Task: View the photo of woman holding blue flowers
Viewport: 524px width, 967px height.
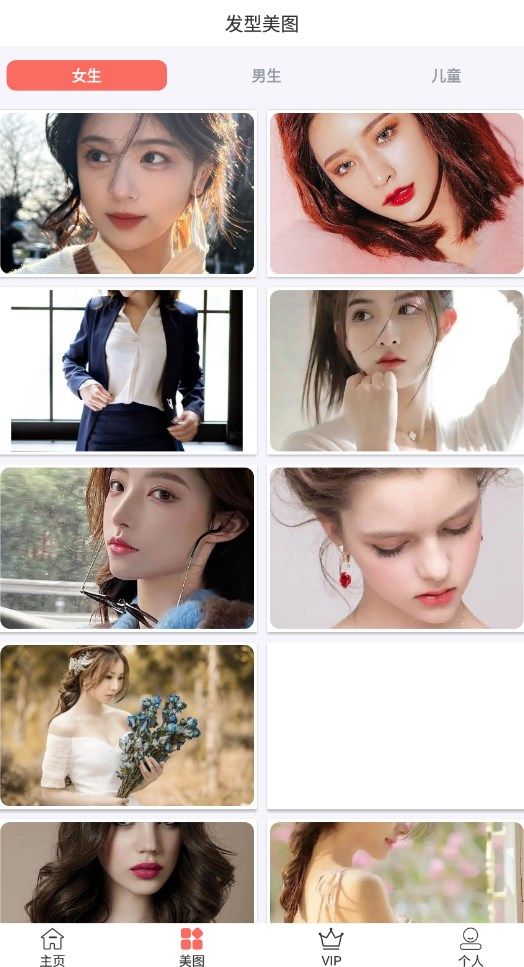Action: pyautogui.click(x=127, y=725)
